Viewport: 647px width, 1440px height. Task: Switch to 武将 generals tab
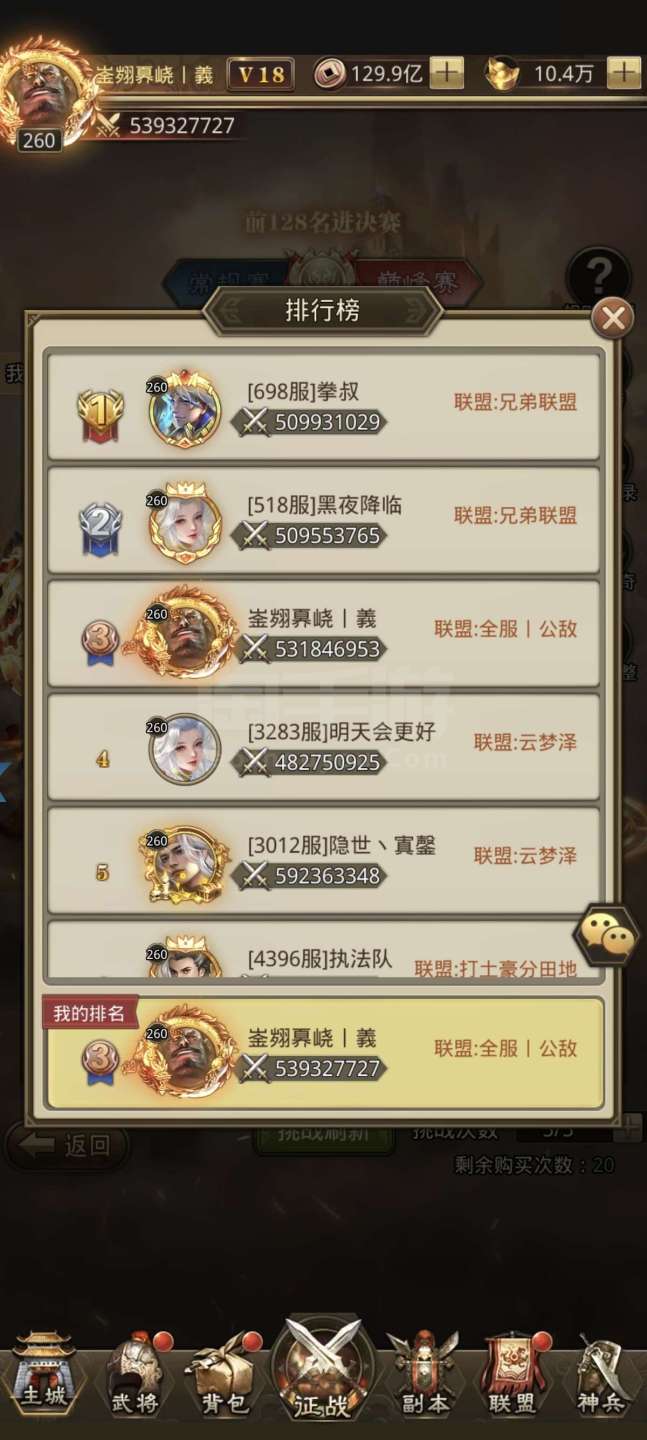coord(135,1379)
